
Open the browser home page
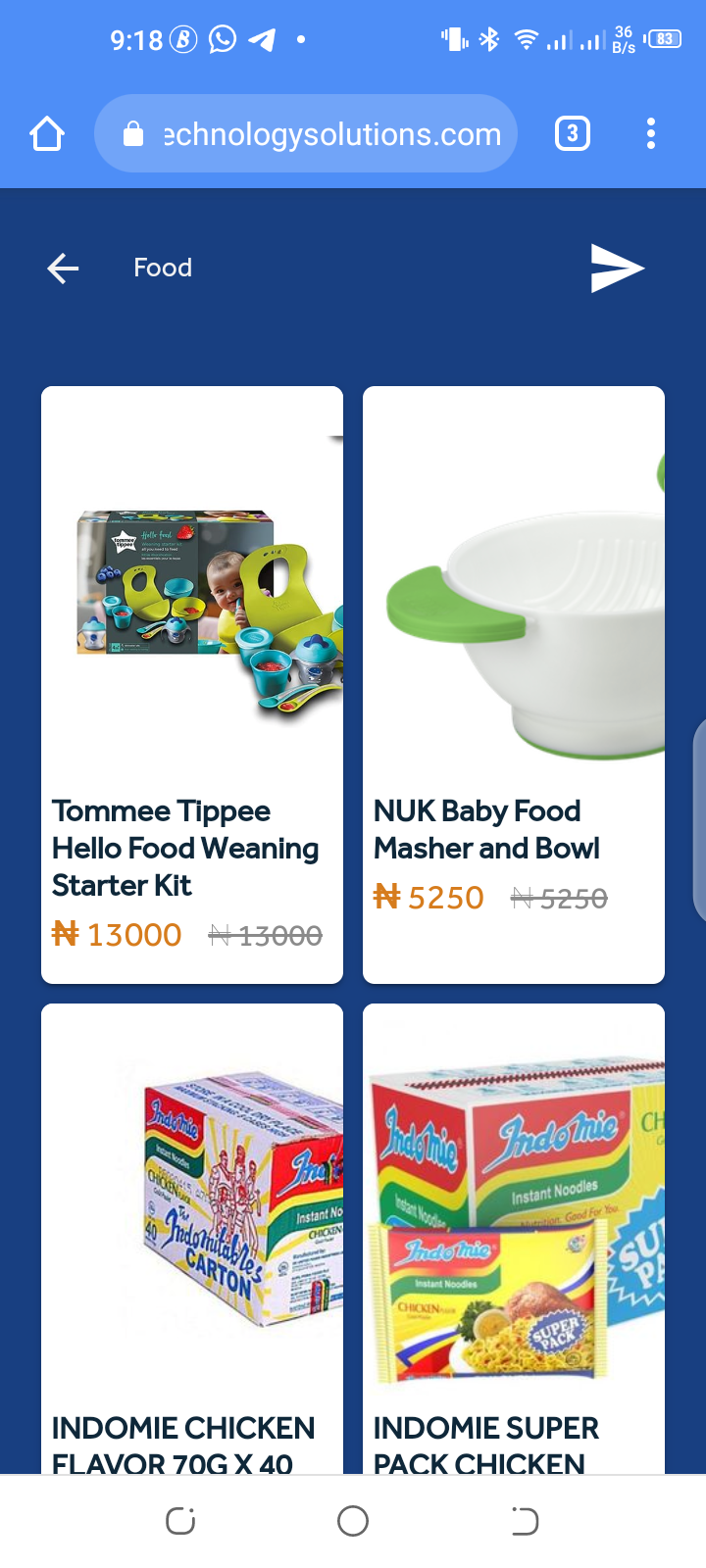click(x=47, y=134)
